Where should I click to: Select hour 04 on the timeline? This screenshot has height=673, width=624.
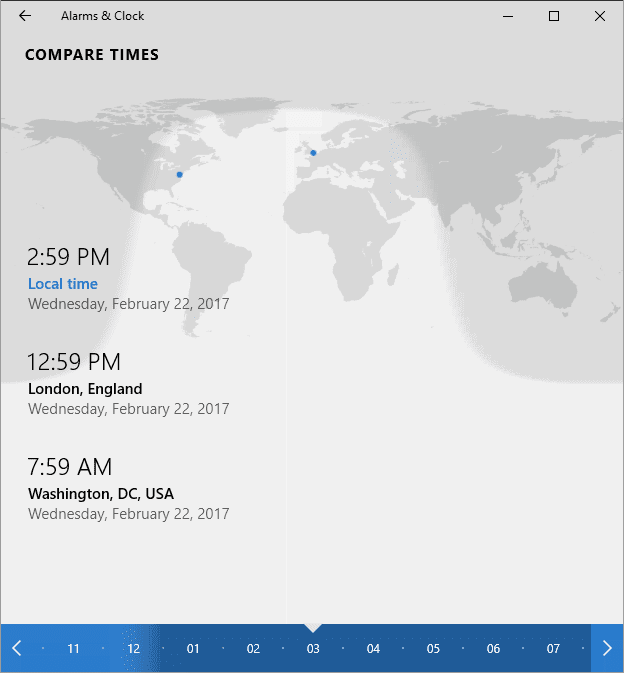tap(373, 649)
